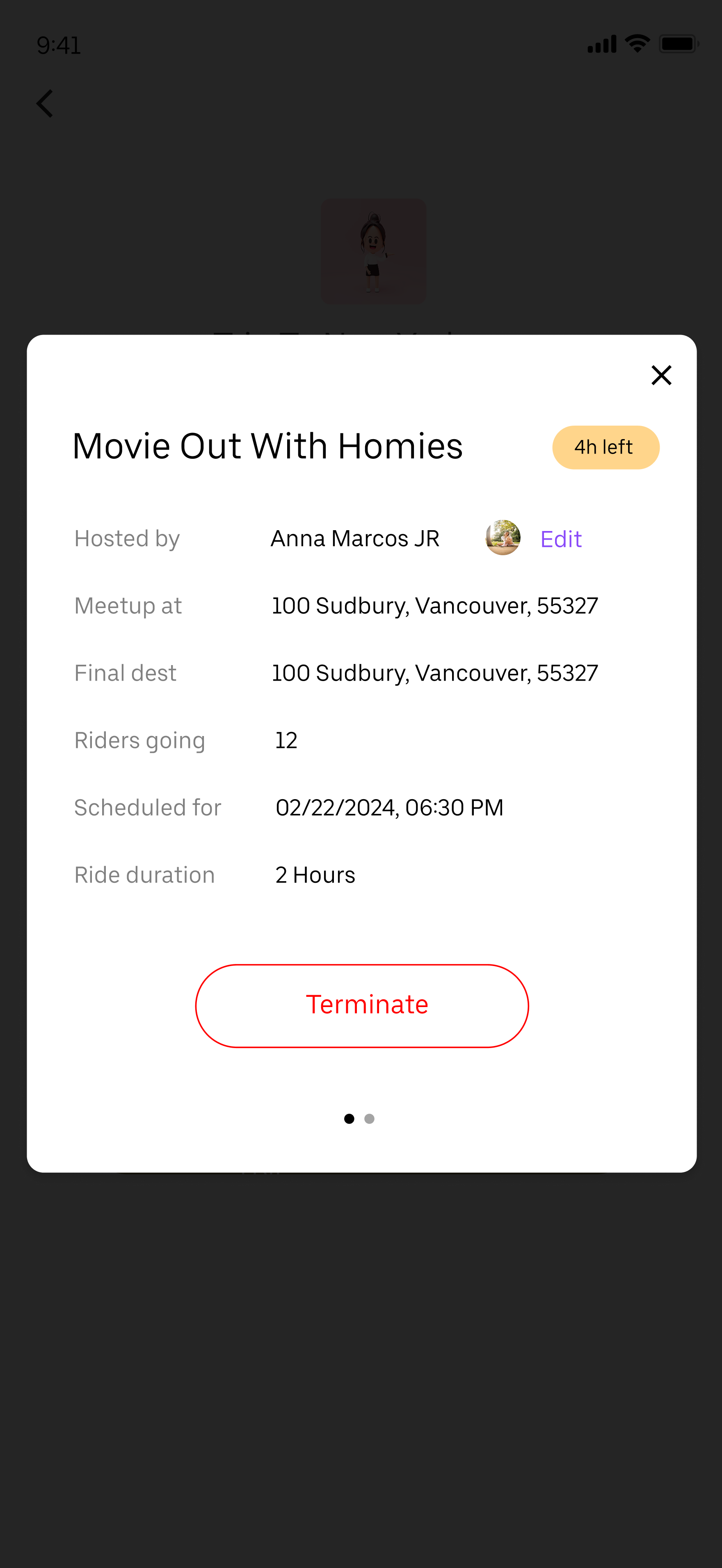Open Anna Marcos JR's profile avatar

click(x=503, y=538)
